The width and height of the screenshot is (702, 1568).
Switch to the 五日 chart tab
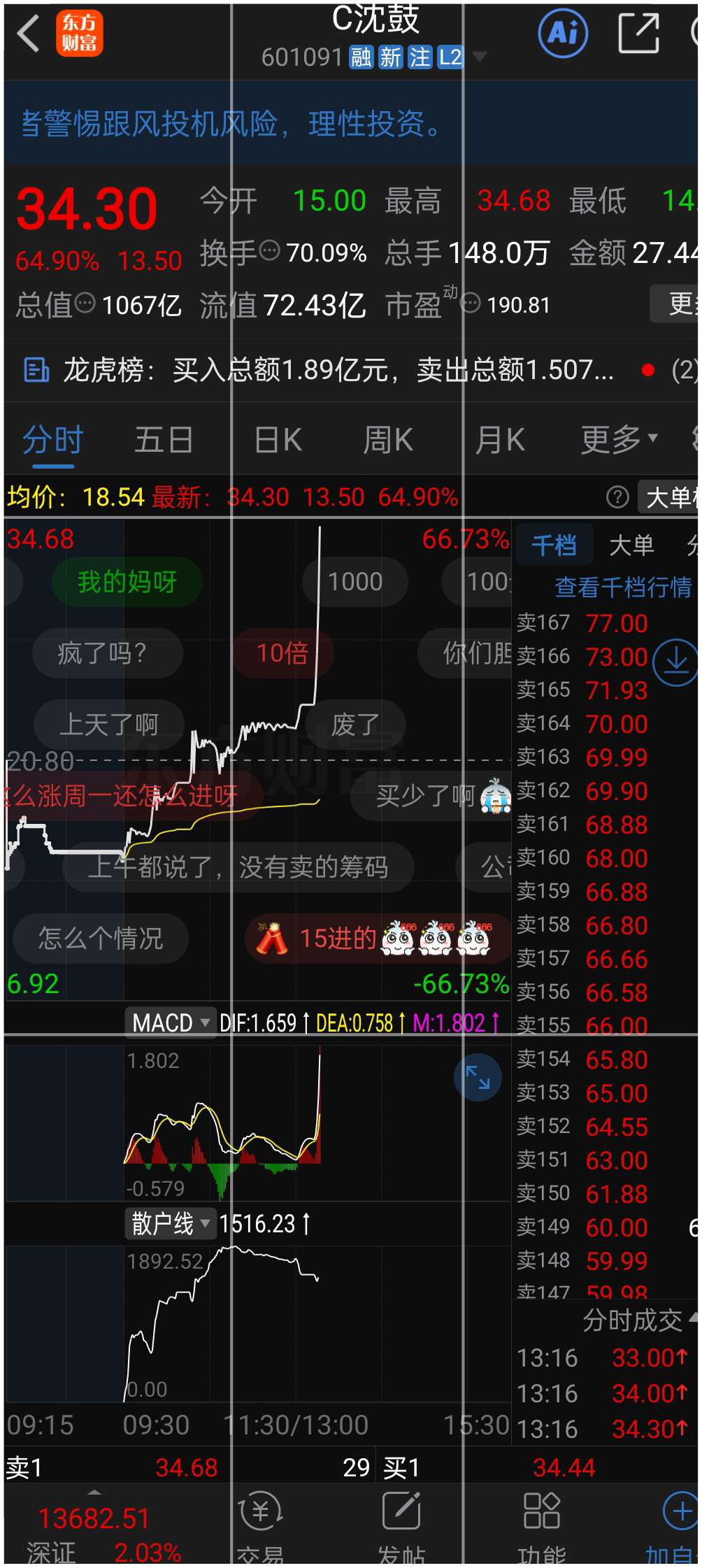point(164,441)
